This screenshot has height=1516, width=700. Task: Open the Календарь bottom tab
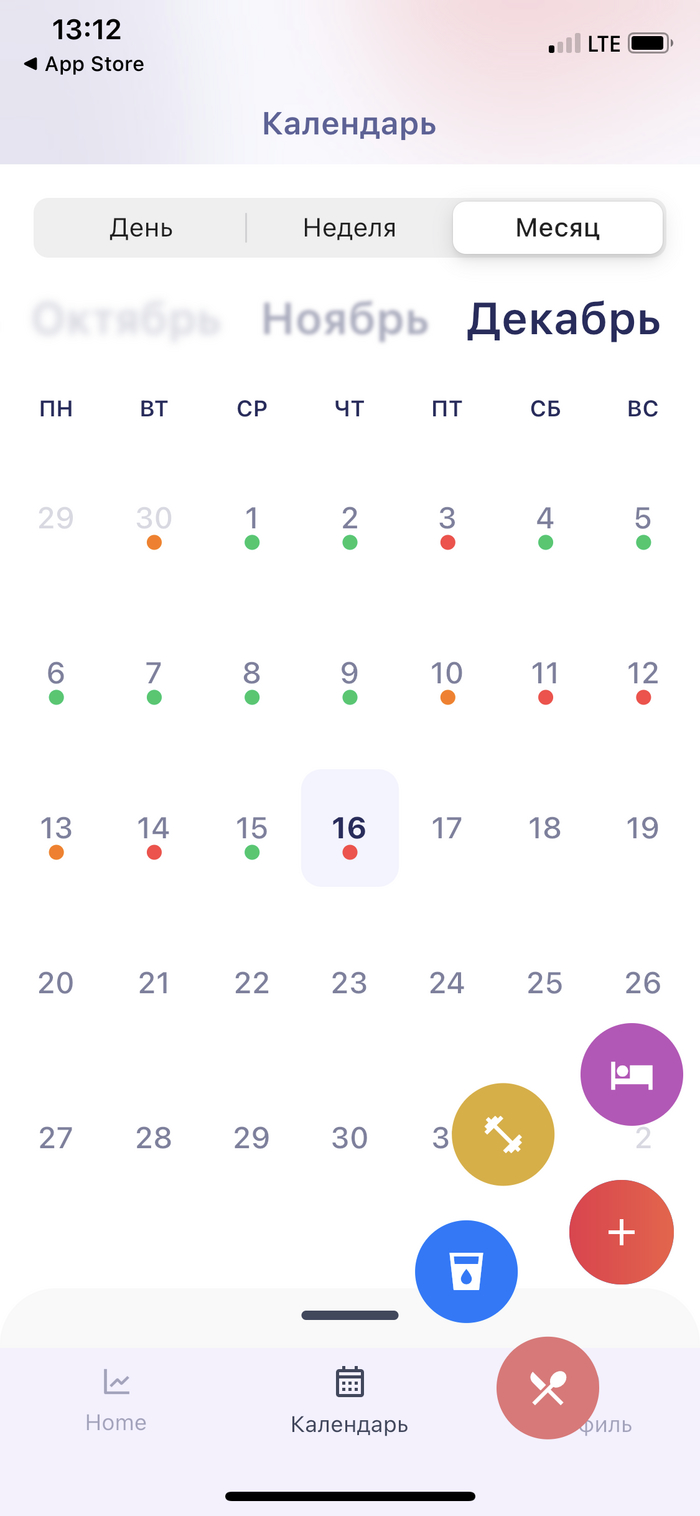click(349, 1400)
